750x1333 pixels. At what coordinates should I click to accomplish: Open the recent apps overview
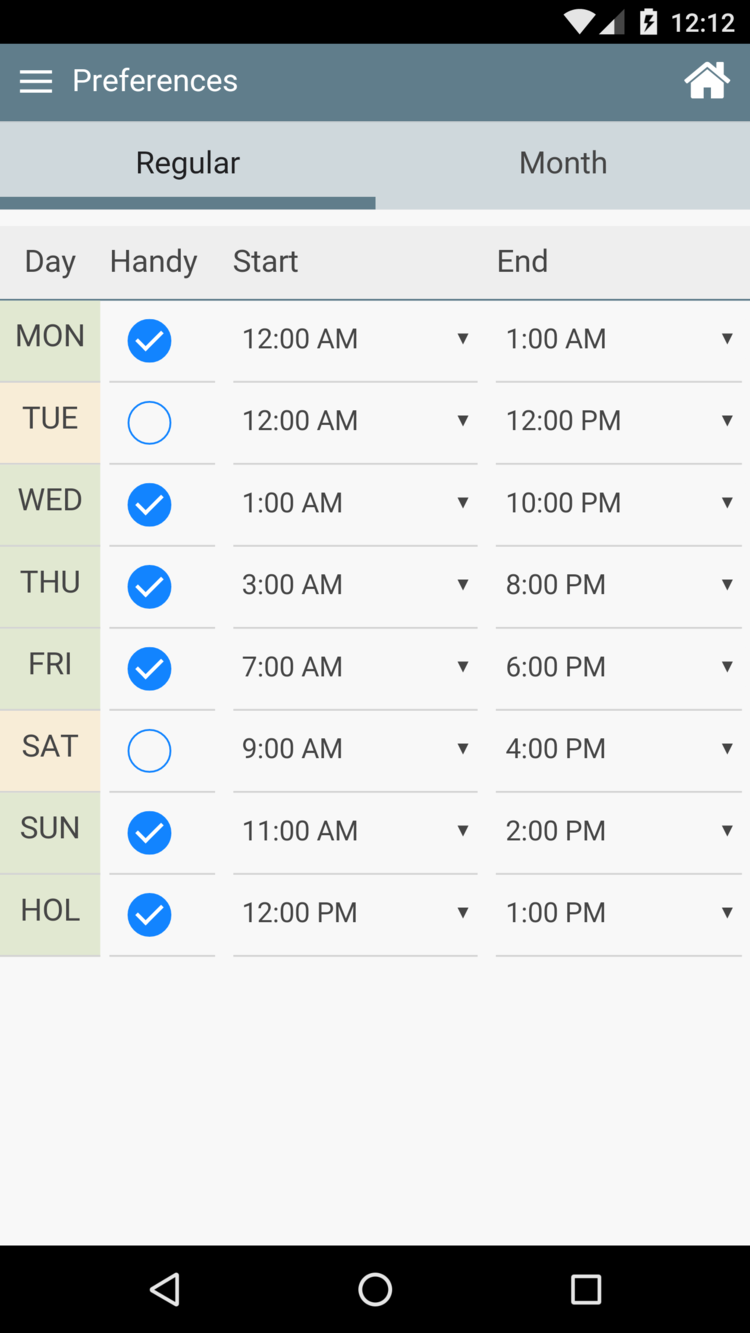(586, 1289)
